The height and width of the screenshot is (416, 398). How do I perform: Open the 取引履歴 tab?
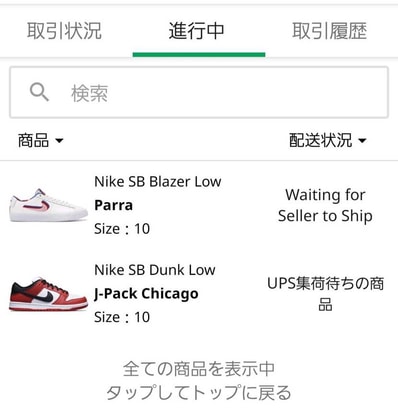[330, 31]
